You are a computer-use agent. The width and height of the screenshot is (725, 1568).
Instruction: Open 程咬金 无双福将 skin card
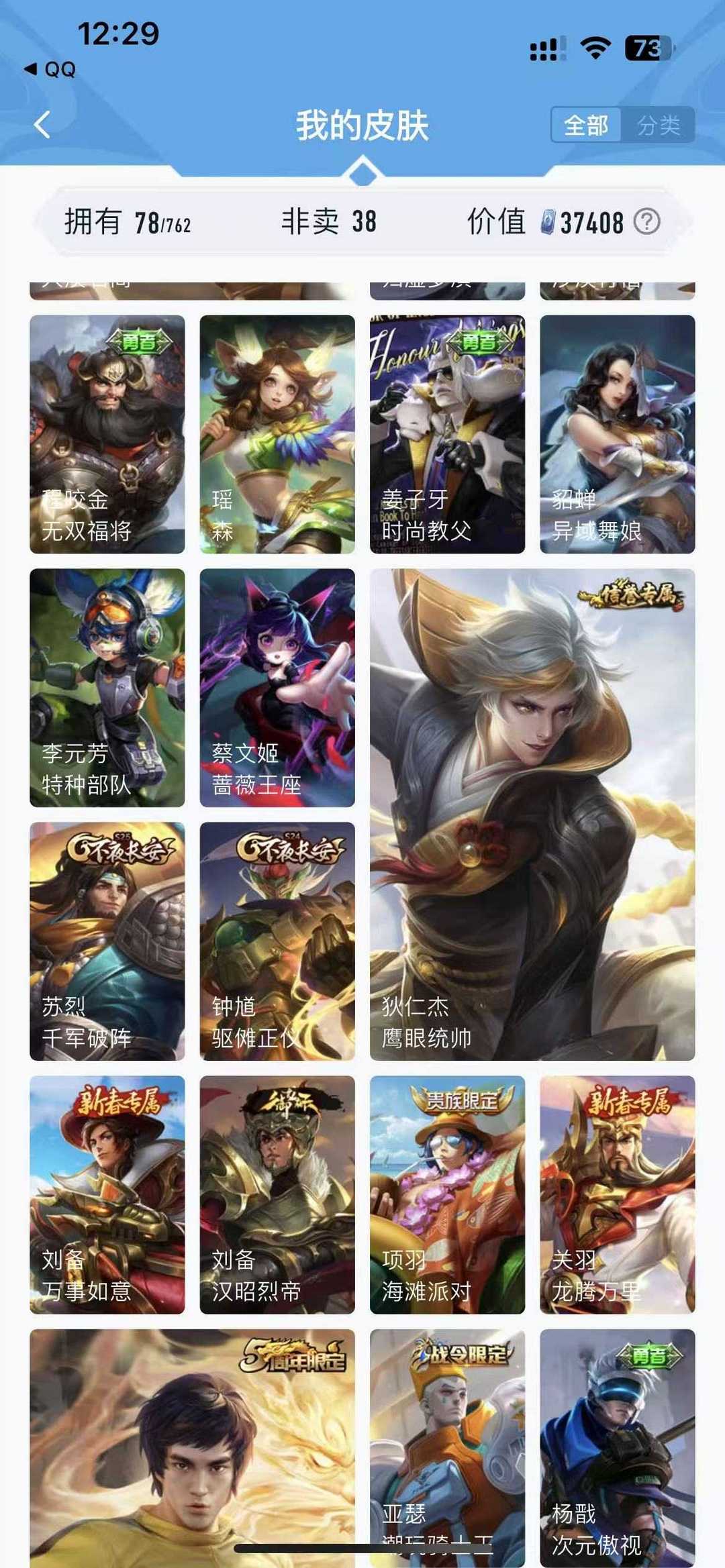pos(107,434)
